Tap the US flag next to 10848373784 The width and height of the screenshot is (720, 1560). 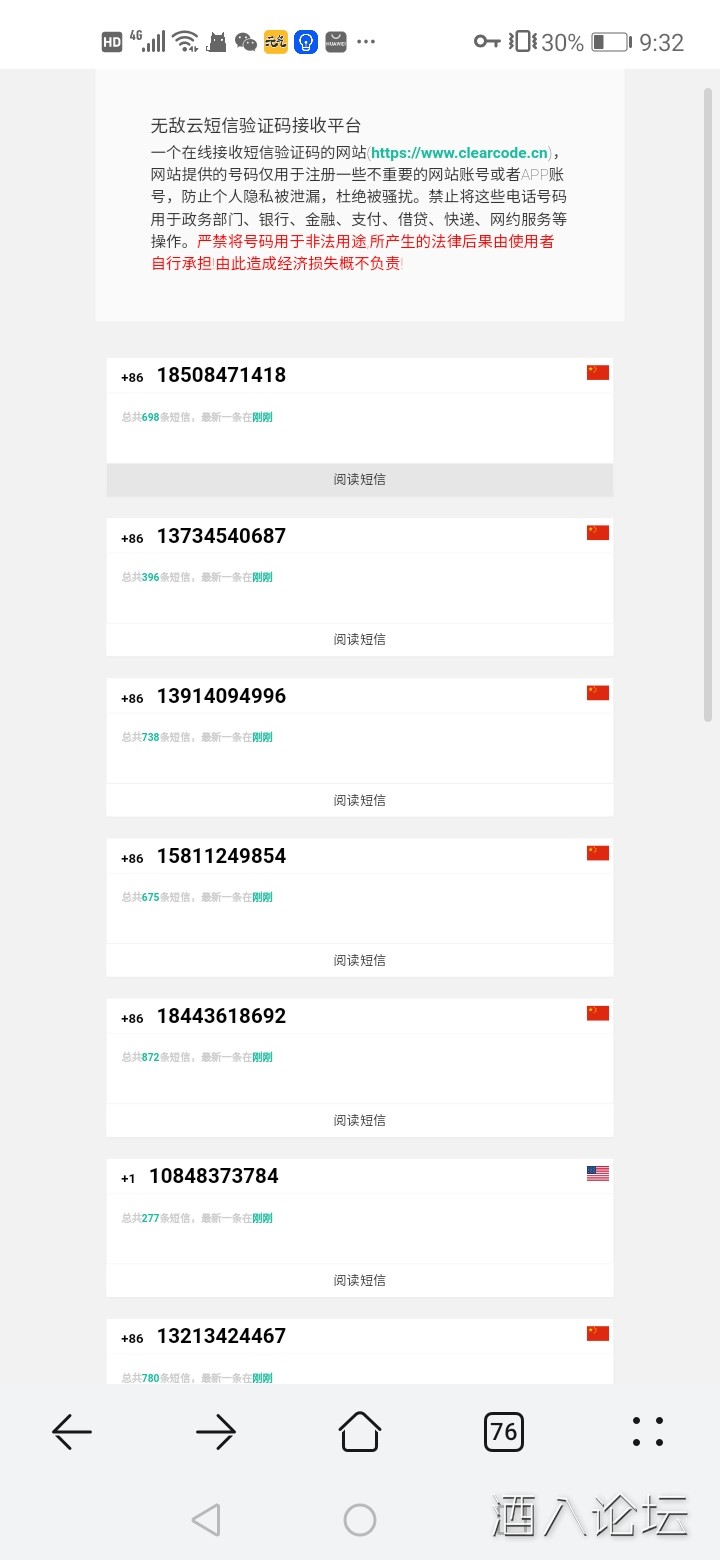(x=597, y=1174)
